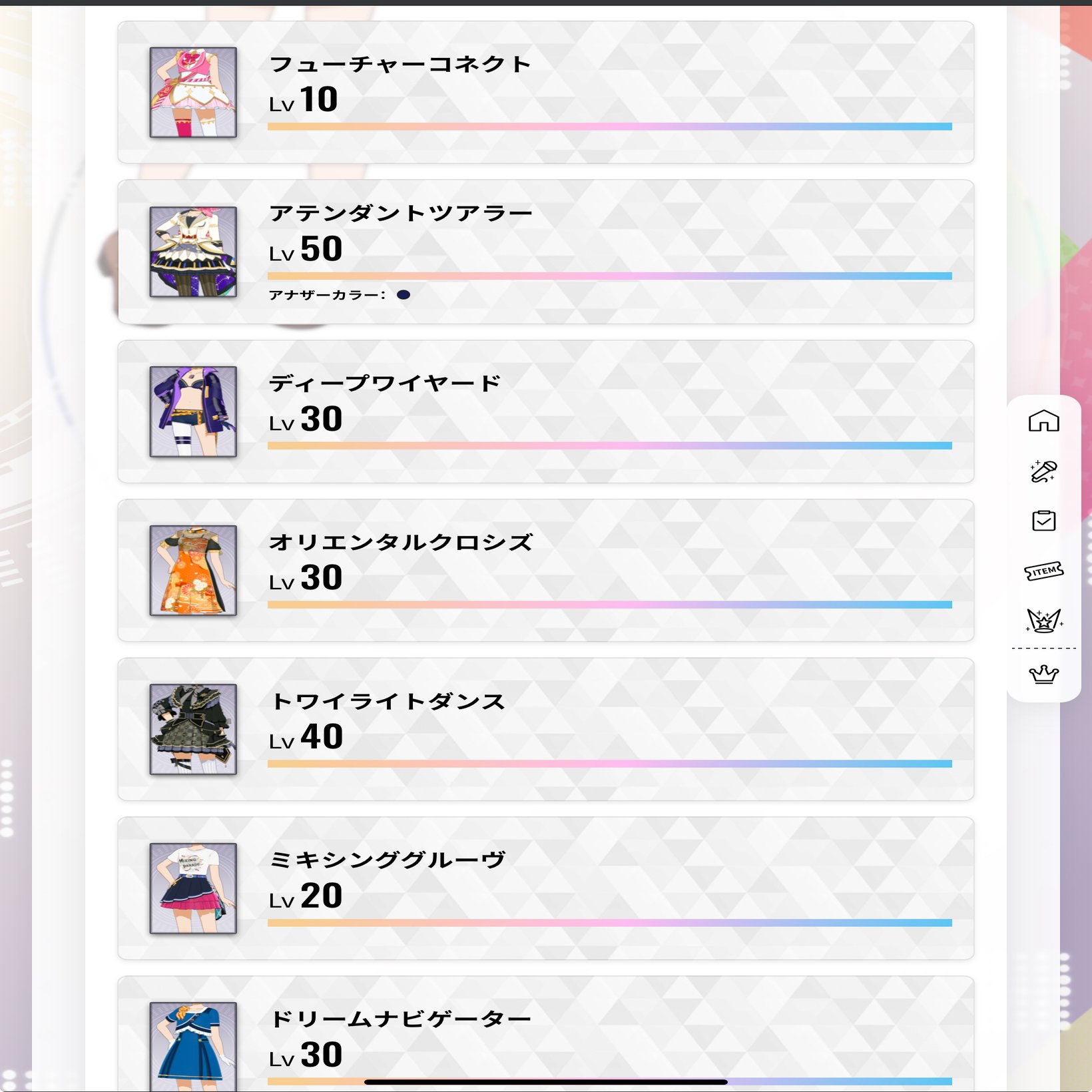Open the microphone sparkle icon
The height and width of the screenshot is (1092, 1092).
click(1043, 471)
